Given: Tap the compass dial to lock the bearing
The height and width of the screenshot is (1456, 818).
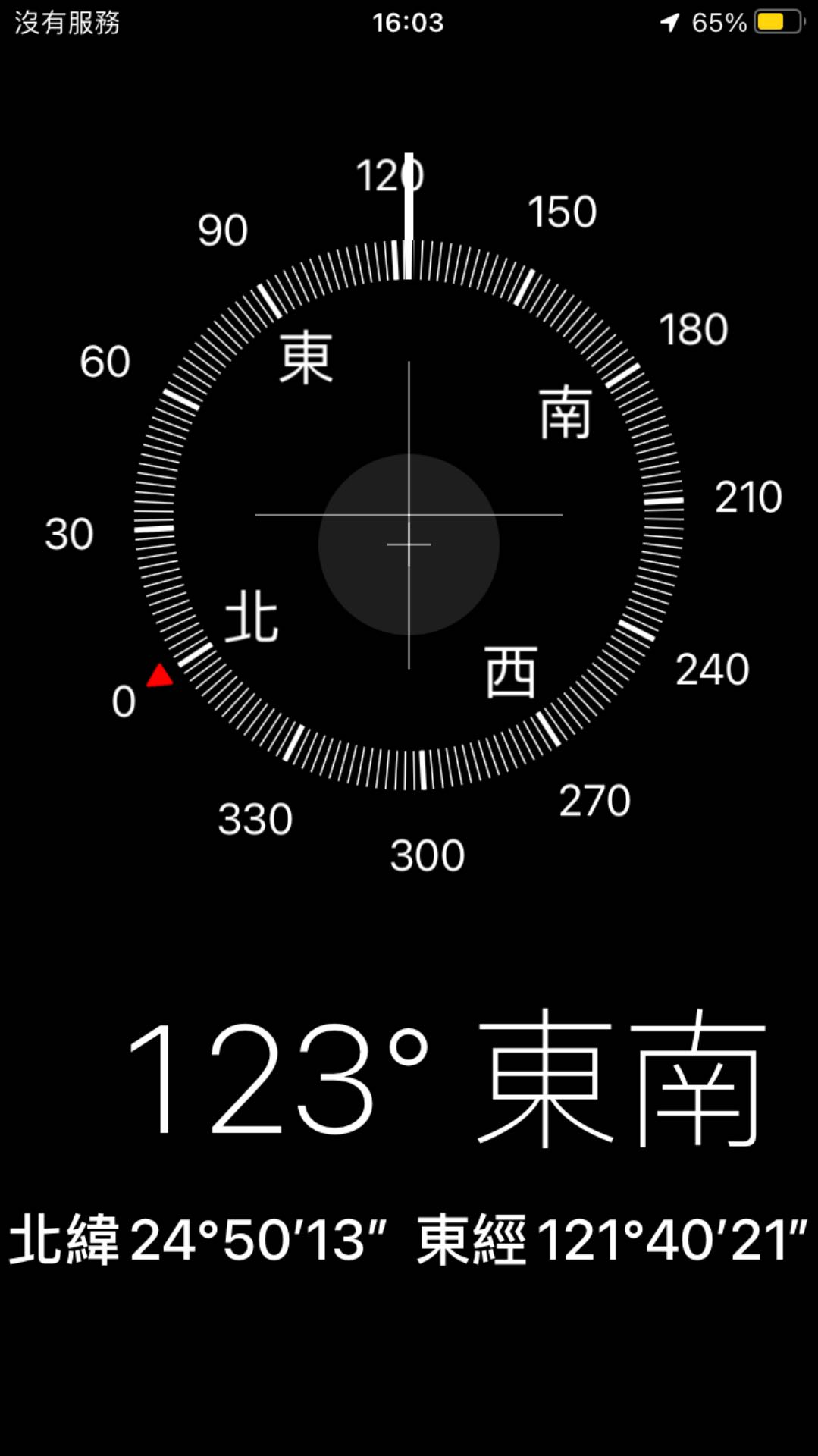Looking at the screenshot, I should pos(409,515).
